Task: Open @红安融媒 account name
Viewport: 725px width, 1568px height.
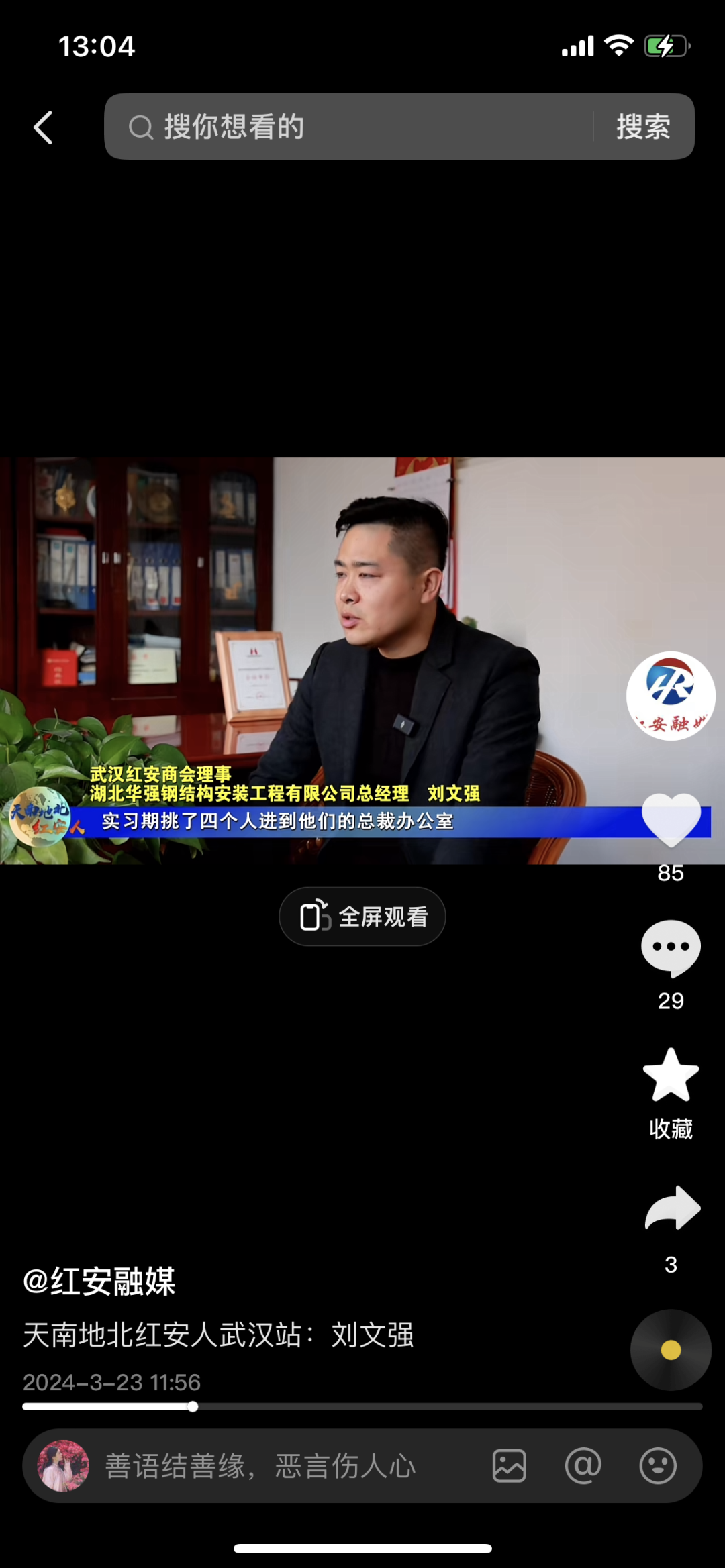Action: point(99,1282)
